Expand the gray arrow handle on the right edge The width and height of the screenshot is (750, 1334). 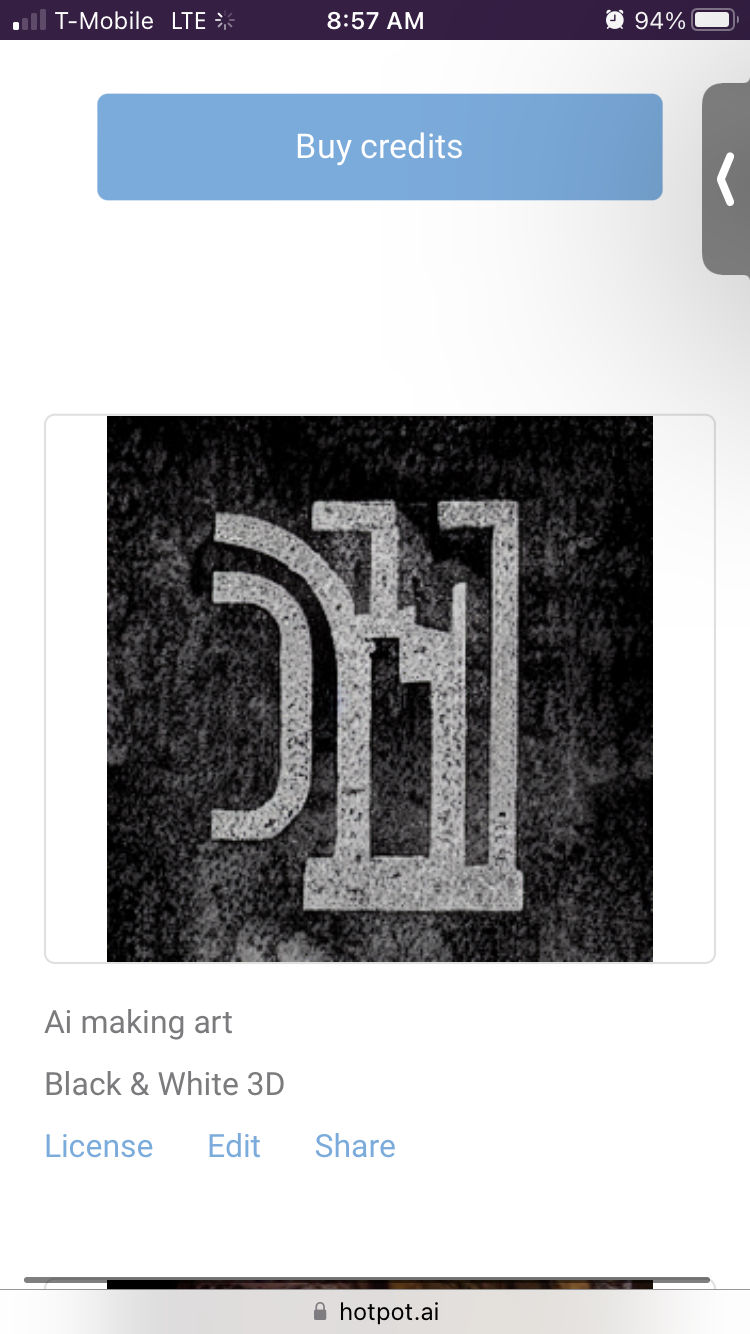(726, 178)
